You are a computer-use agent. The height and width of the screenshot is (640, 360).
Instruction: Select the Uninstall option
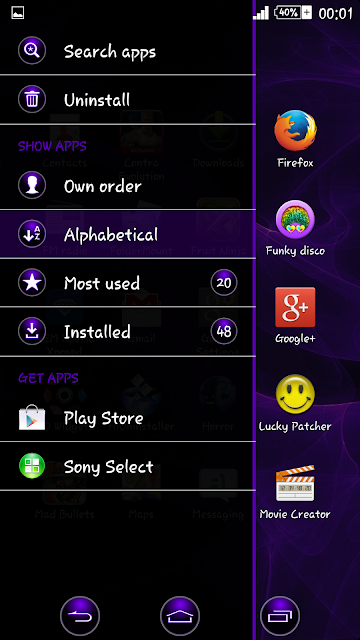click(x=127, y=100)
